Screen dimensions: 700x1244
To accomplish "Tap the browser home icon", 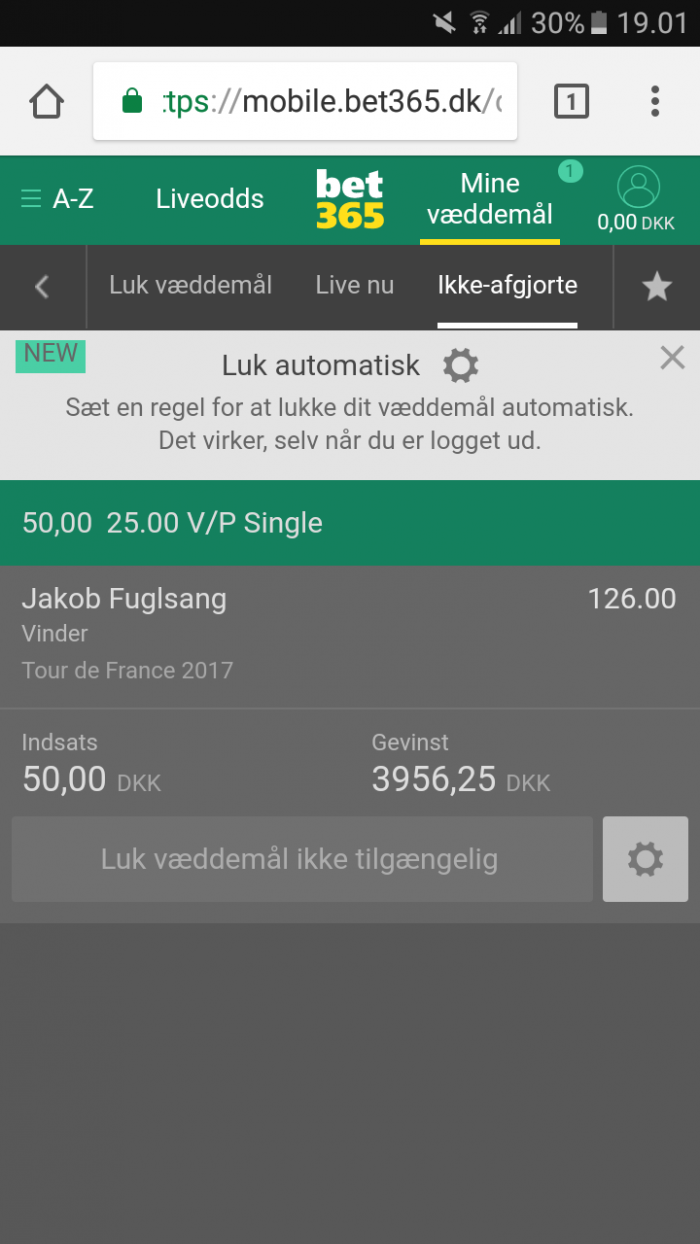I will 47,101.
